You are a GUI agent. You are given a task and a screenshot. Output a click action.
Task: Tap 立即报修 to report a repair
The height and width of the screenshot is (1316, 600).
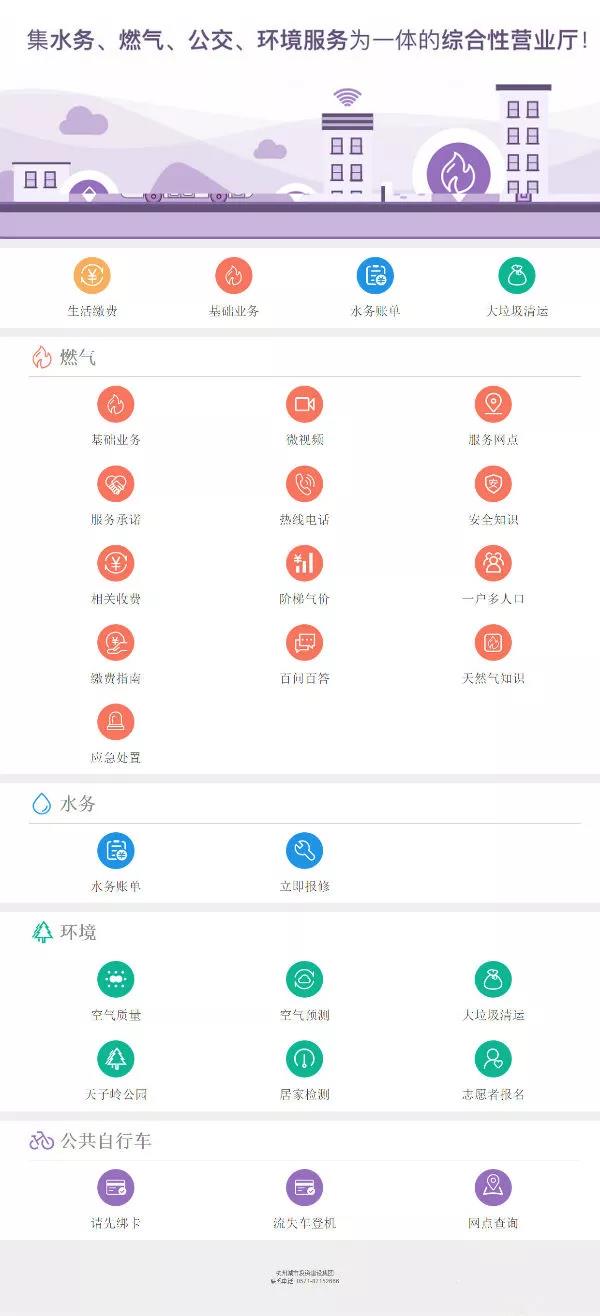coord(304,851)
